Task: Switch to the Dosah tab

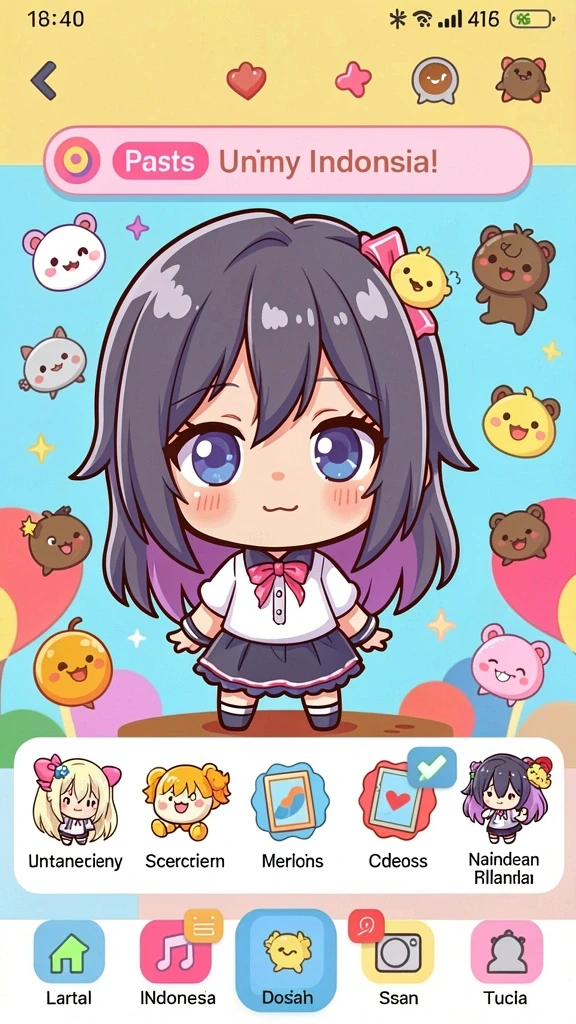Action: coord(286,960)
